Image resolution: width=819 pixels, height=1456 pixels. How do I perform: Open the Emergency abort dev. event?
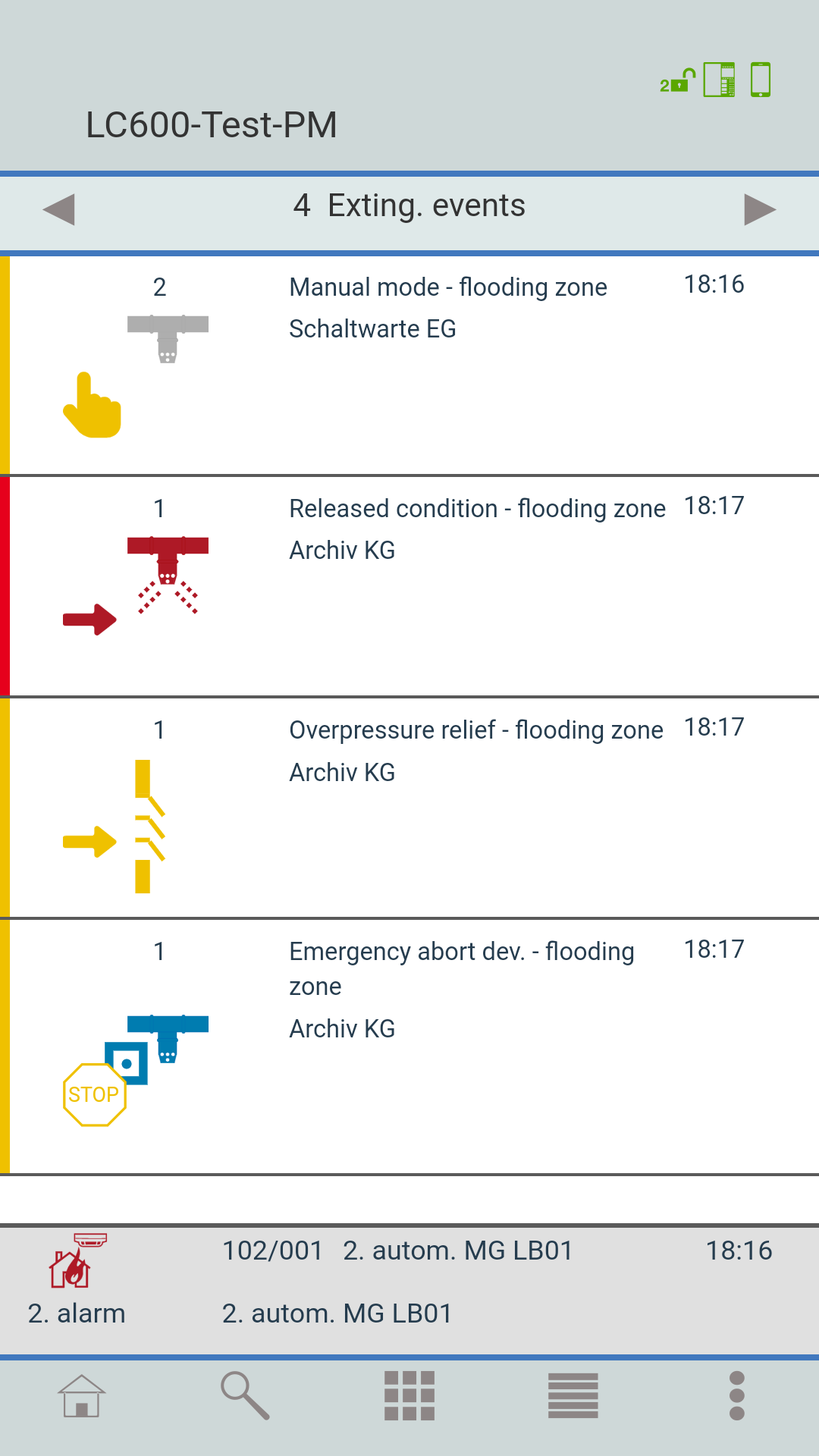point(409,1046)
